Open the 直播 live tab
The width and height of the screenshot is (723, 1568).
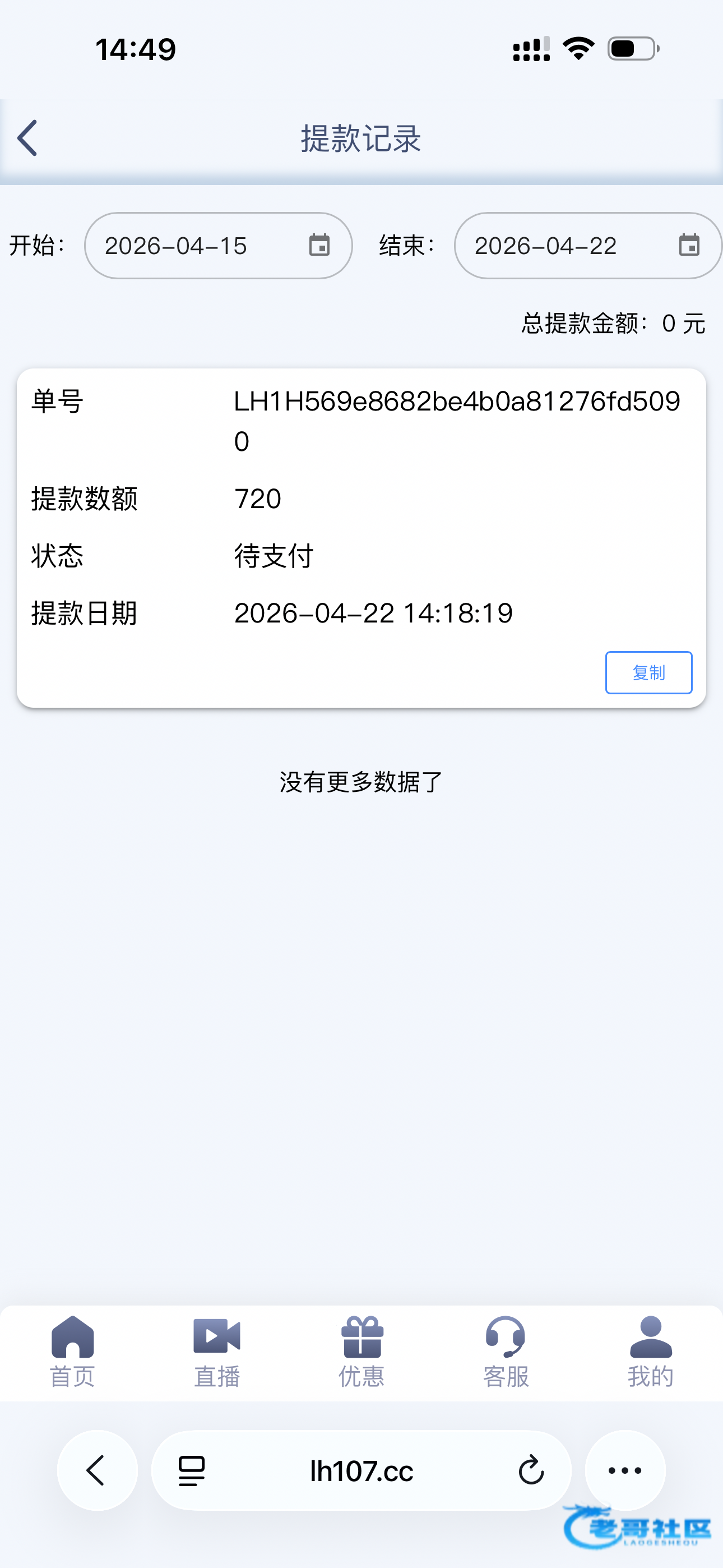(217, 1352)
